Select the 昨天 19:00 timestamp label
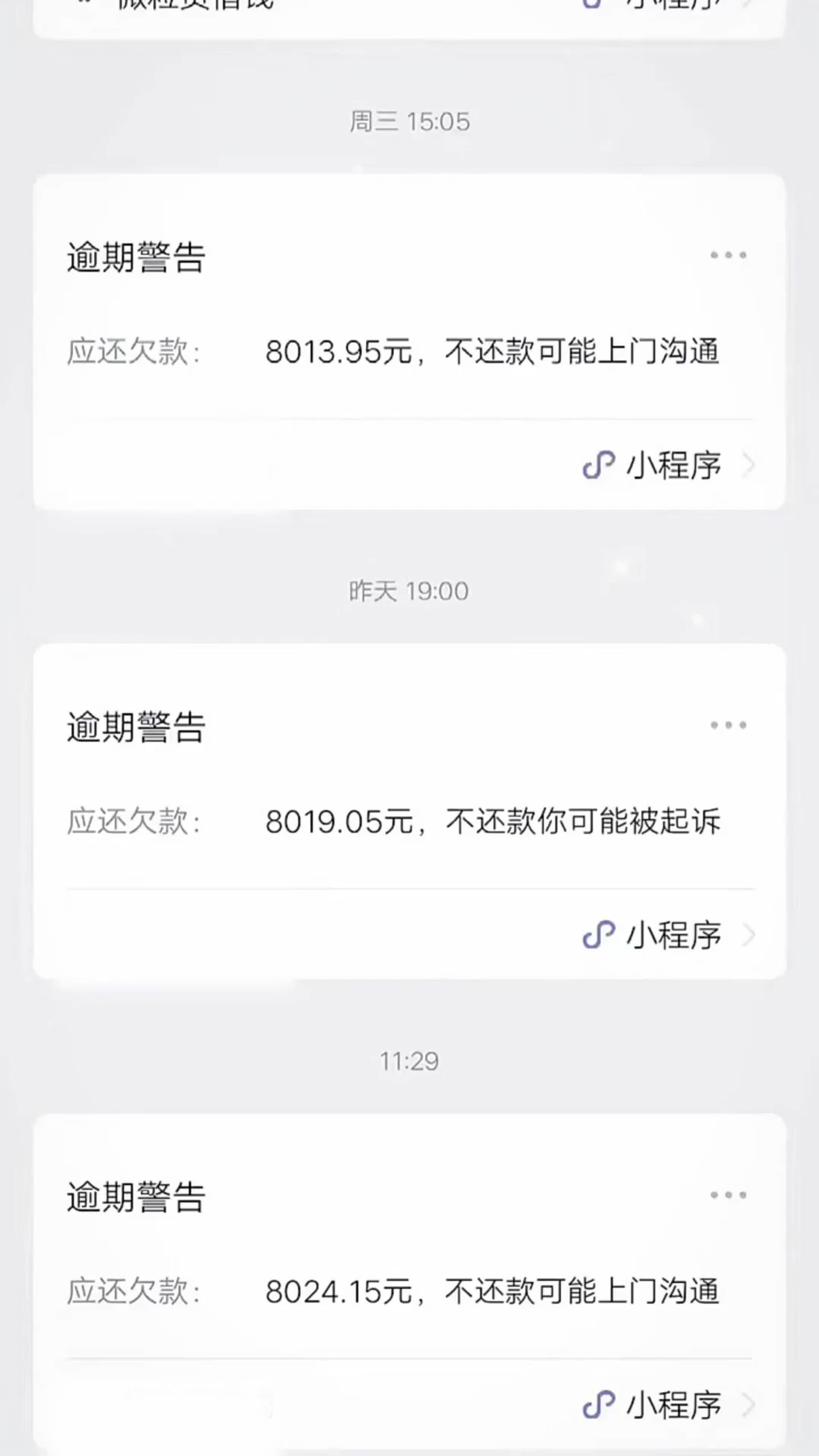This screenshot has width=819, height=1456. pyautogui.click(x=409, y=591)
